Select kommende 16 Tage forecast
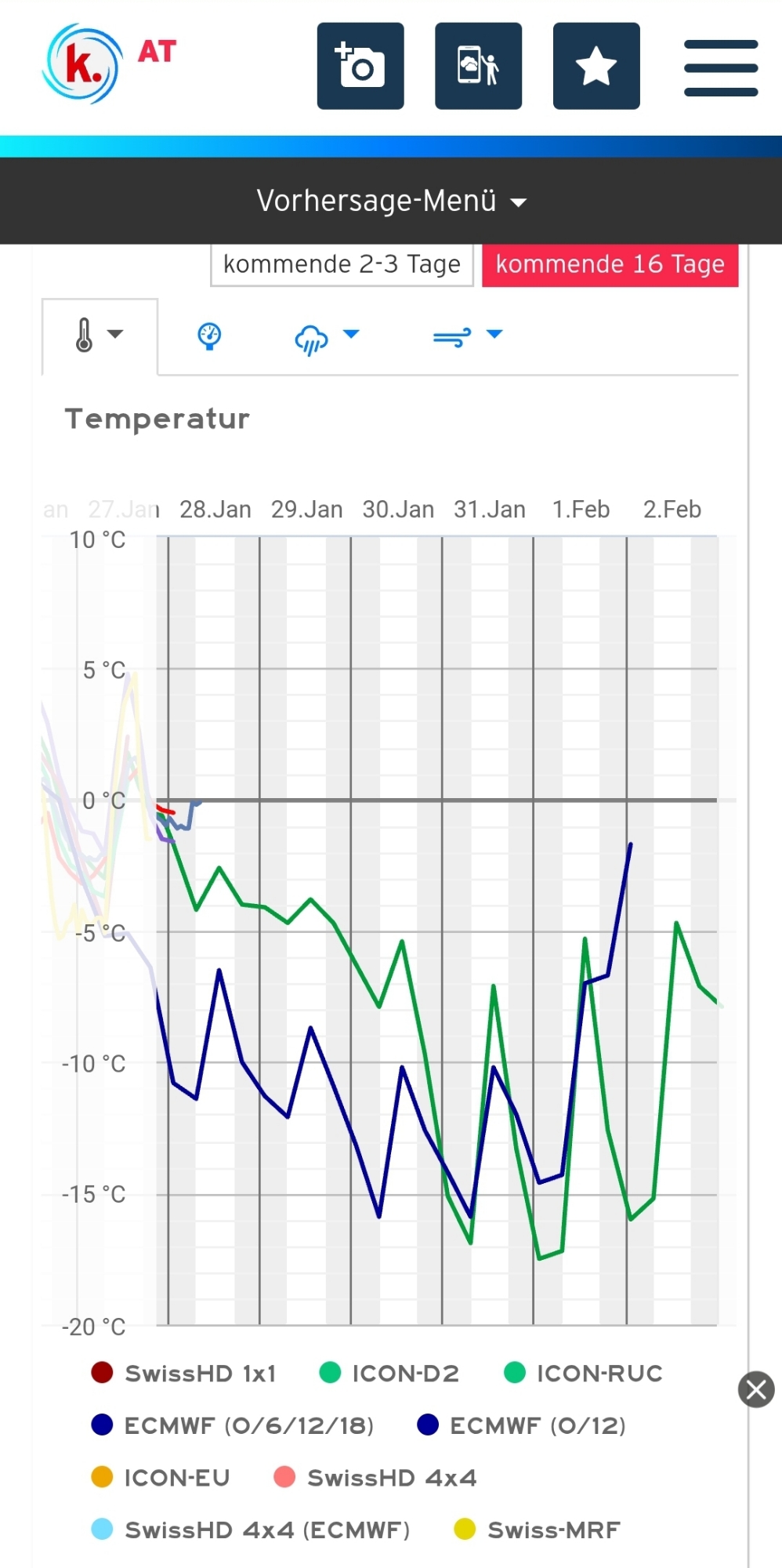Image resolution: width=782 pixels, height=1568 pixels. [x=610, y=264]
